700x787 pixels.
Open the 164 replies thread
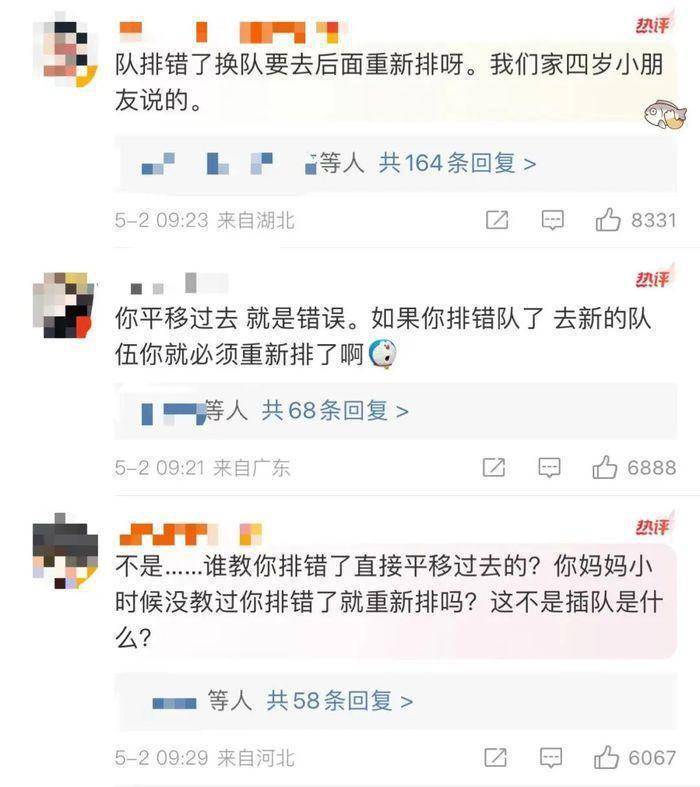click(x=457, y=163)
